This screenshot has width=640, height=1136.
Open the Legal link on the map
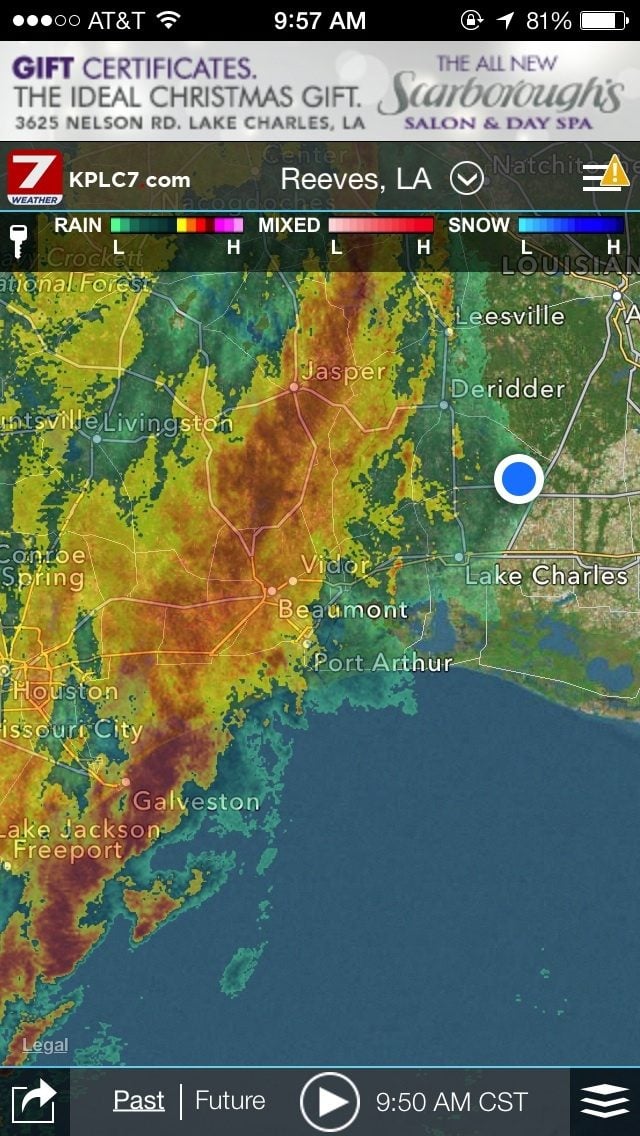[x=46, y=1045]
